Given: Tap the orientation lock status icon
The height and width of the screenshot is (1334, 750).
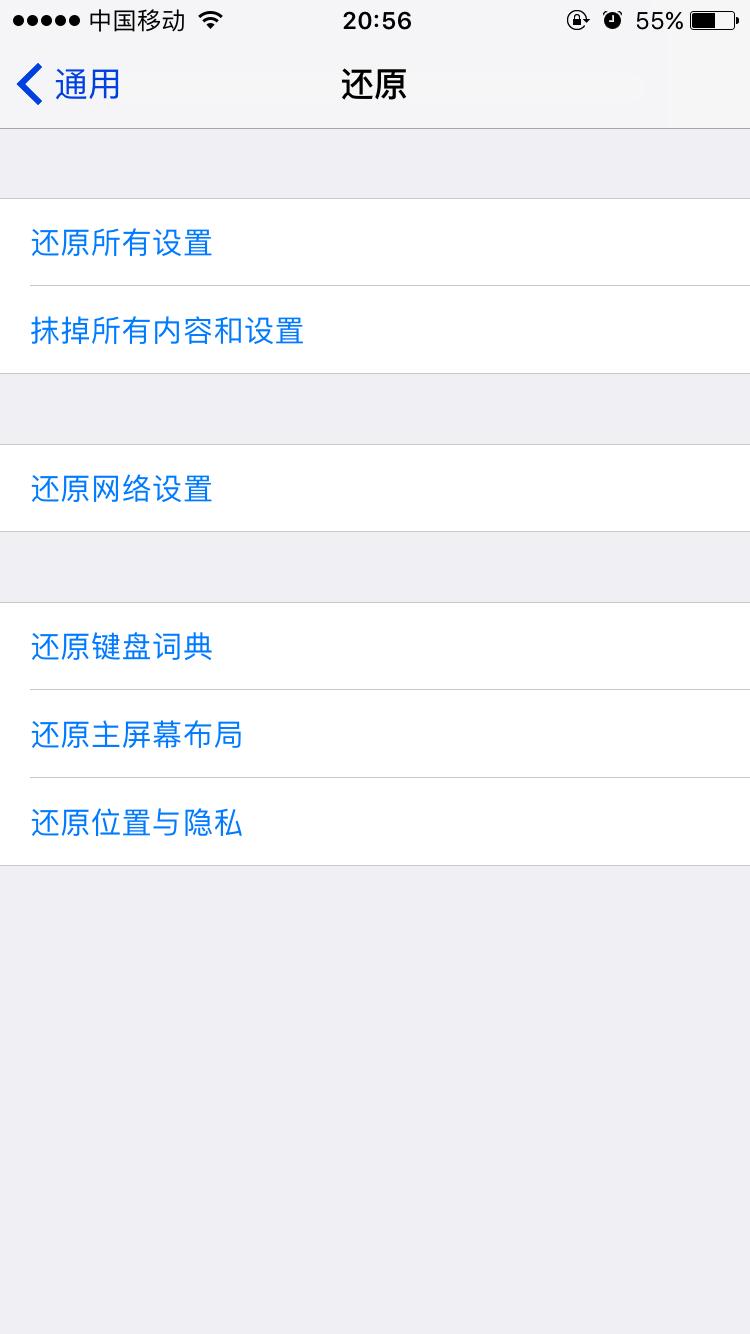Looking at the screenshot, I should click(578, 19).
